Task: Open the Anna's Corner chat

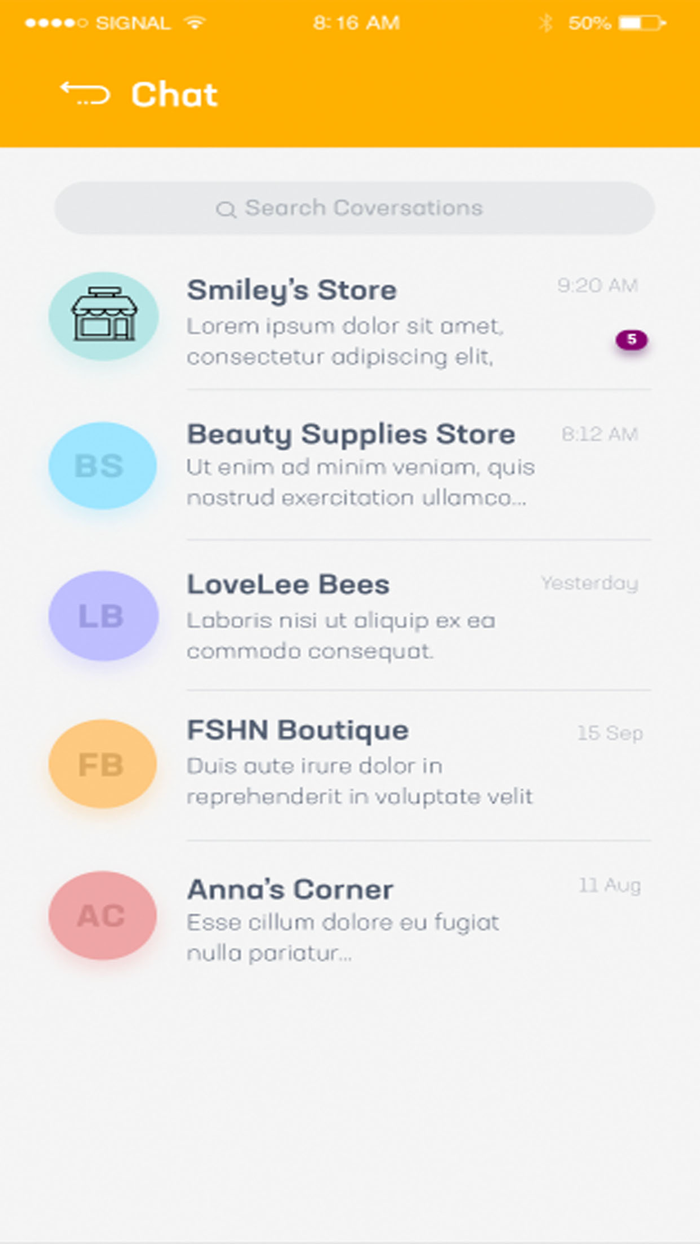Action: [350, 916]
